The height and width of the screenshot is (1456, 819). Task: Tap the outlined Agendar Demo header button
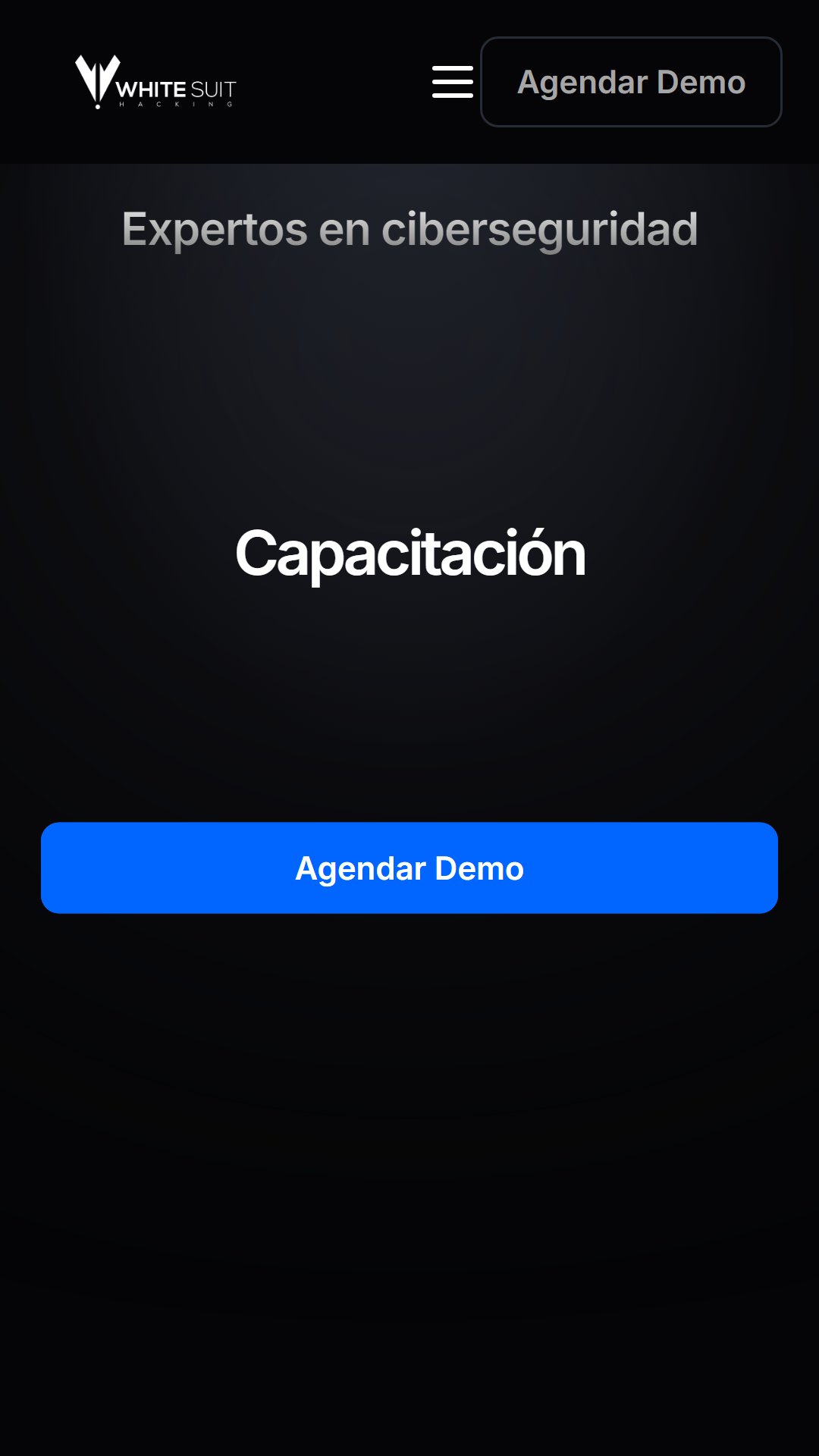631,82
